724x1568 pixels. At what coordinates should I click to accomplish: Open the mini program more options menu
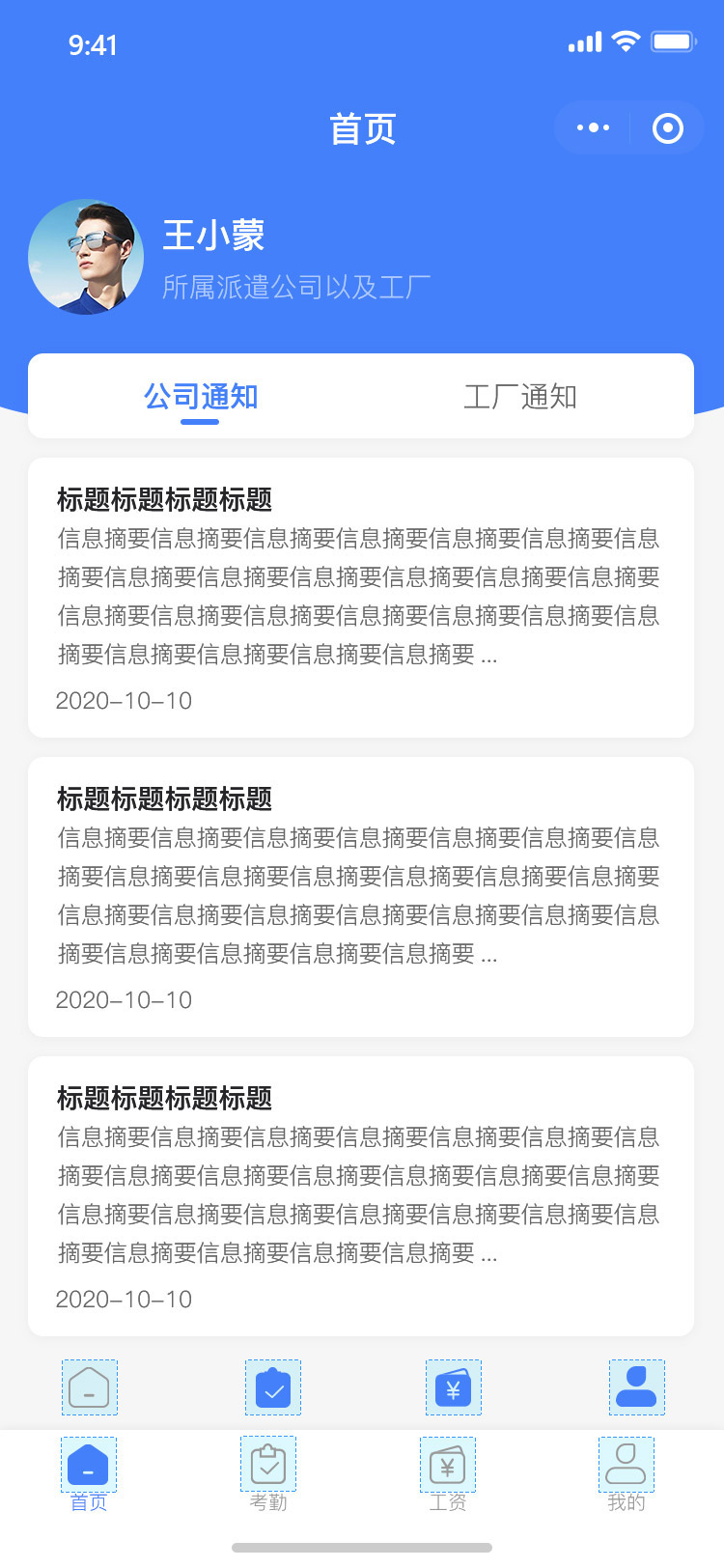[593, 127]
